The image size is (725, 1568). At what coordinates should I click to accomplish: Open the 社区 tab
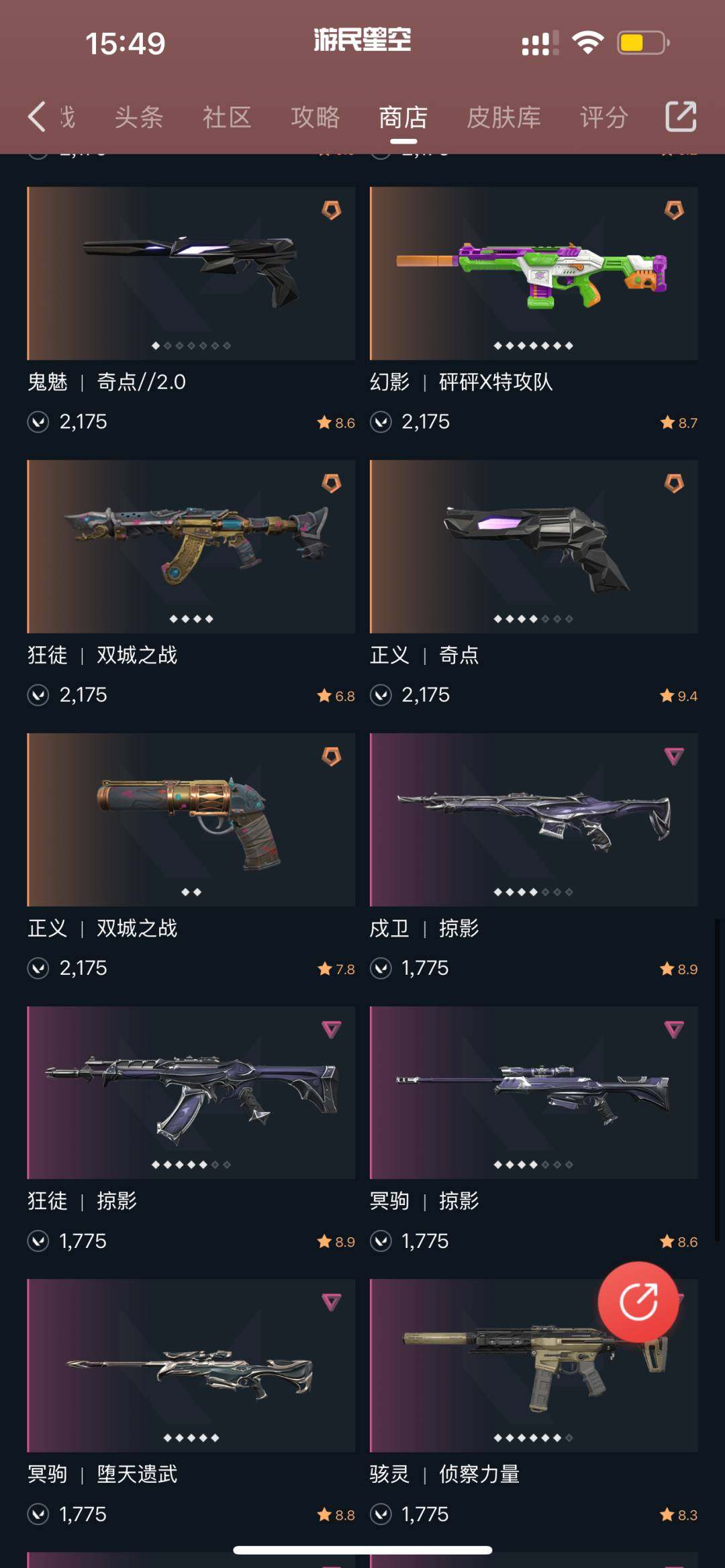tap(225, 116)
